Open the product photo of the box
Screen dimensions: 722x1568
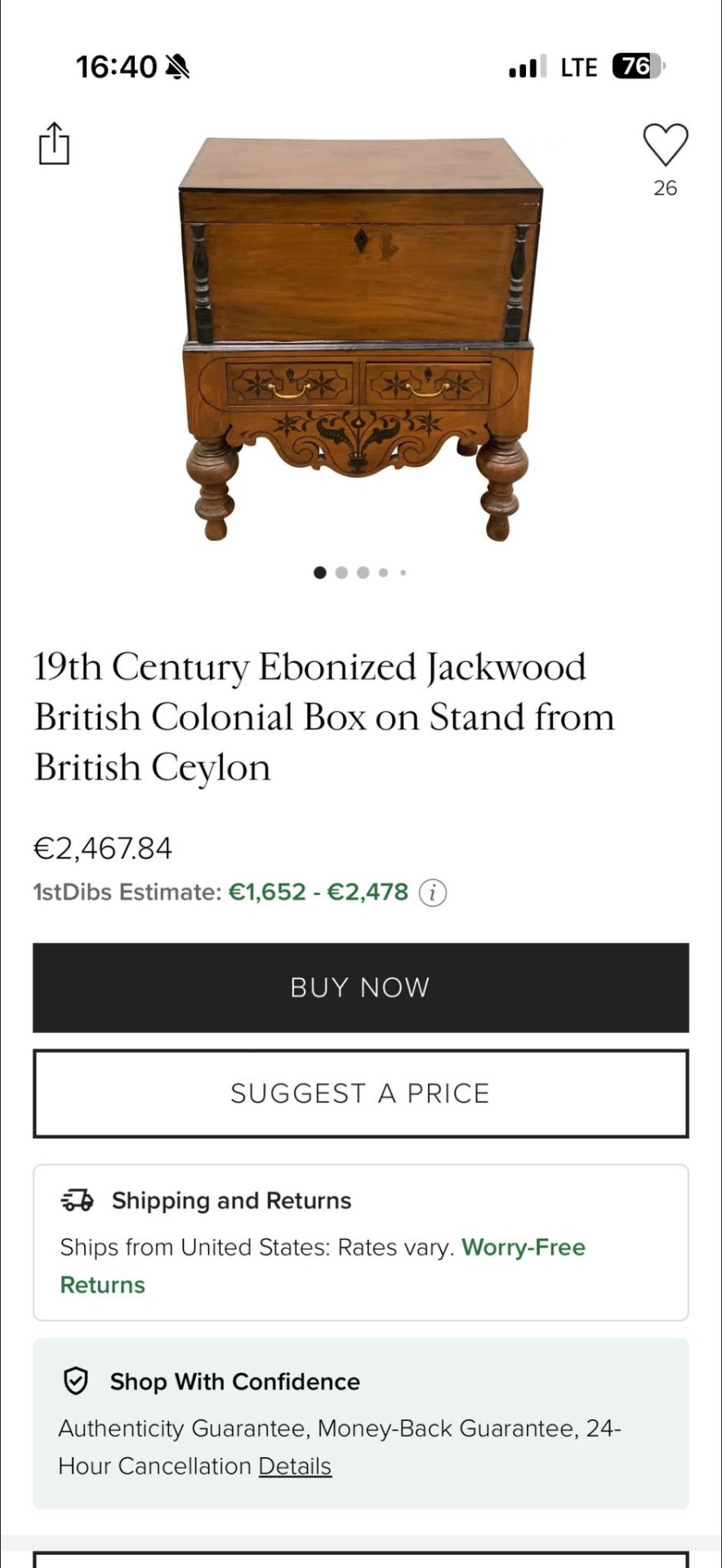[359, 339]
